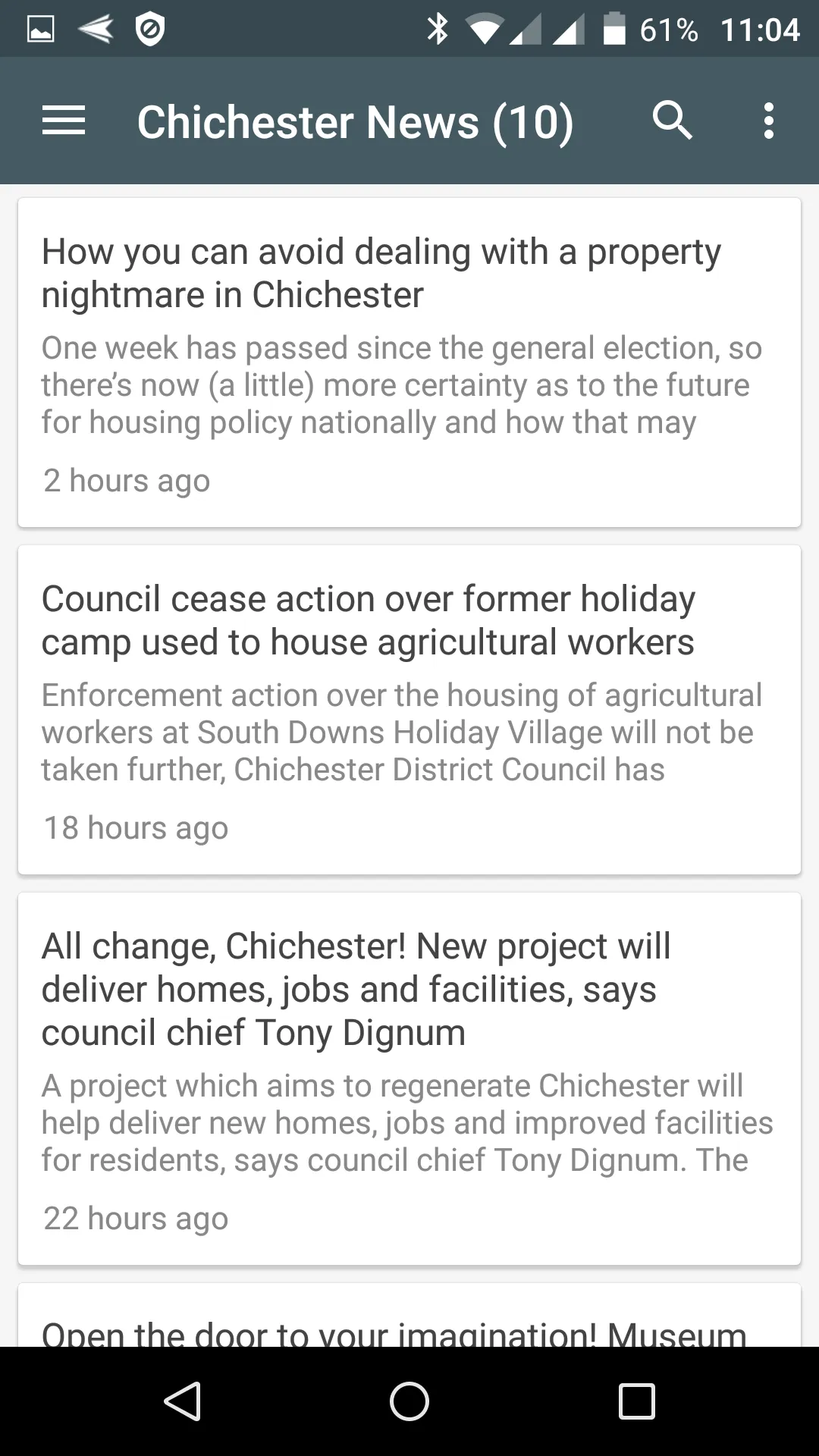Open the Council cease action article
819x1456 pixels.
[x=409, y=710]
